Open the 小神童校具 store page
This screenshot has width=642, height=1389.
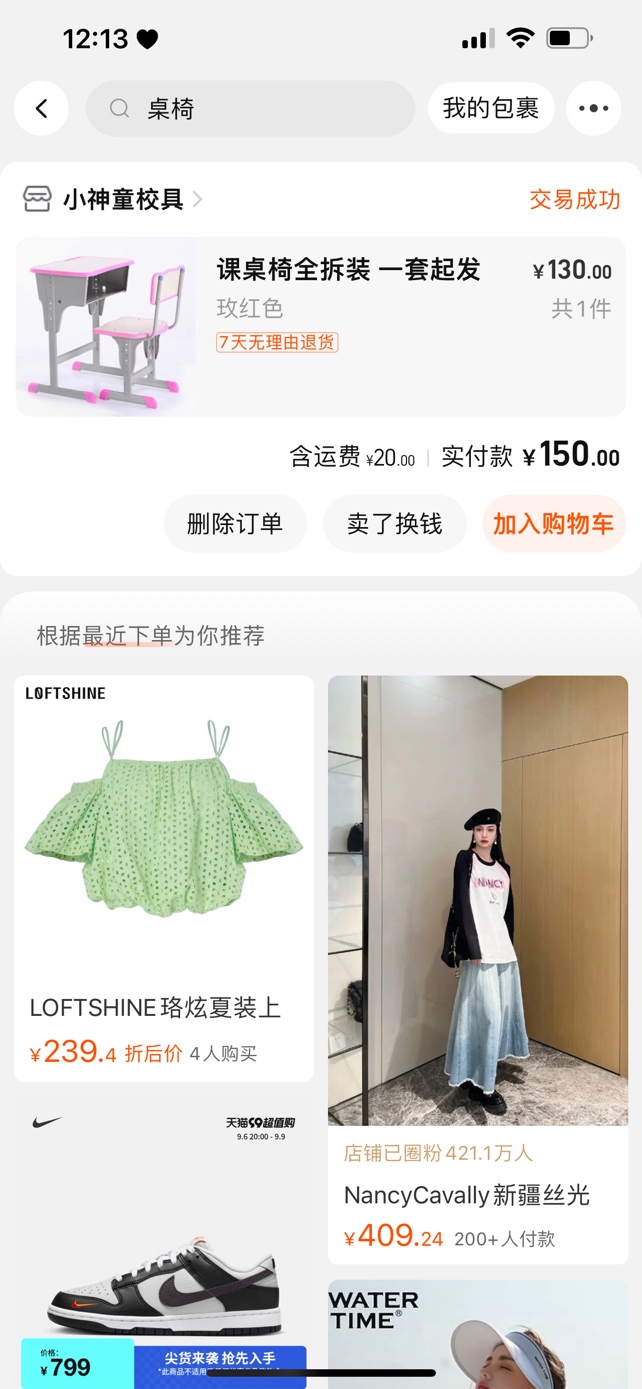tap(124, 200)
